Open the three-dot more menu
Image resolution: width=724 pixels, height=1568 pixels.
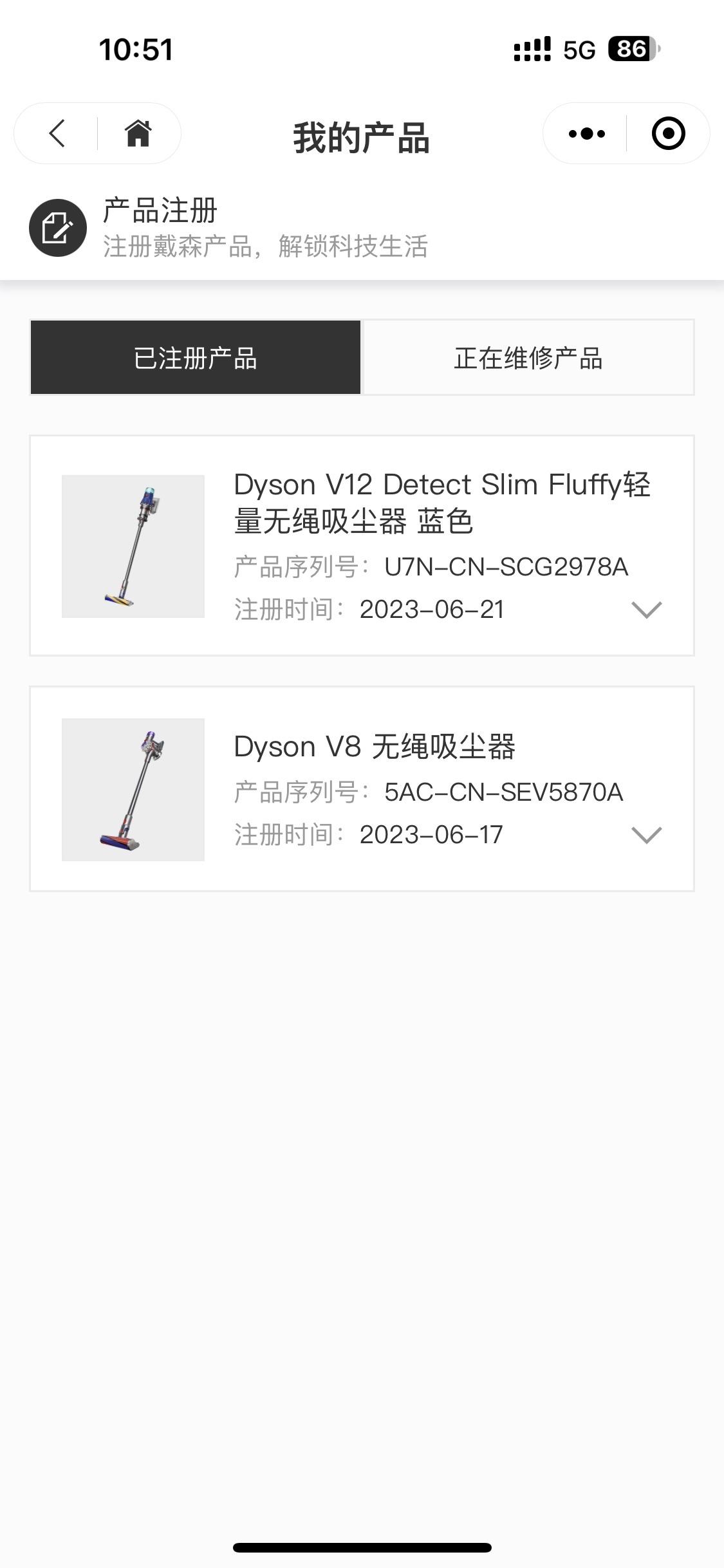[586, 133]
